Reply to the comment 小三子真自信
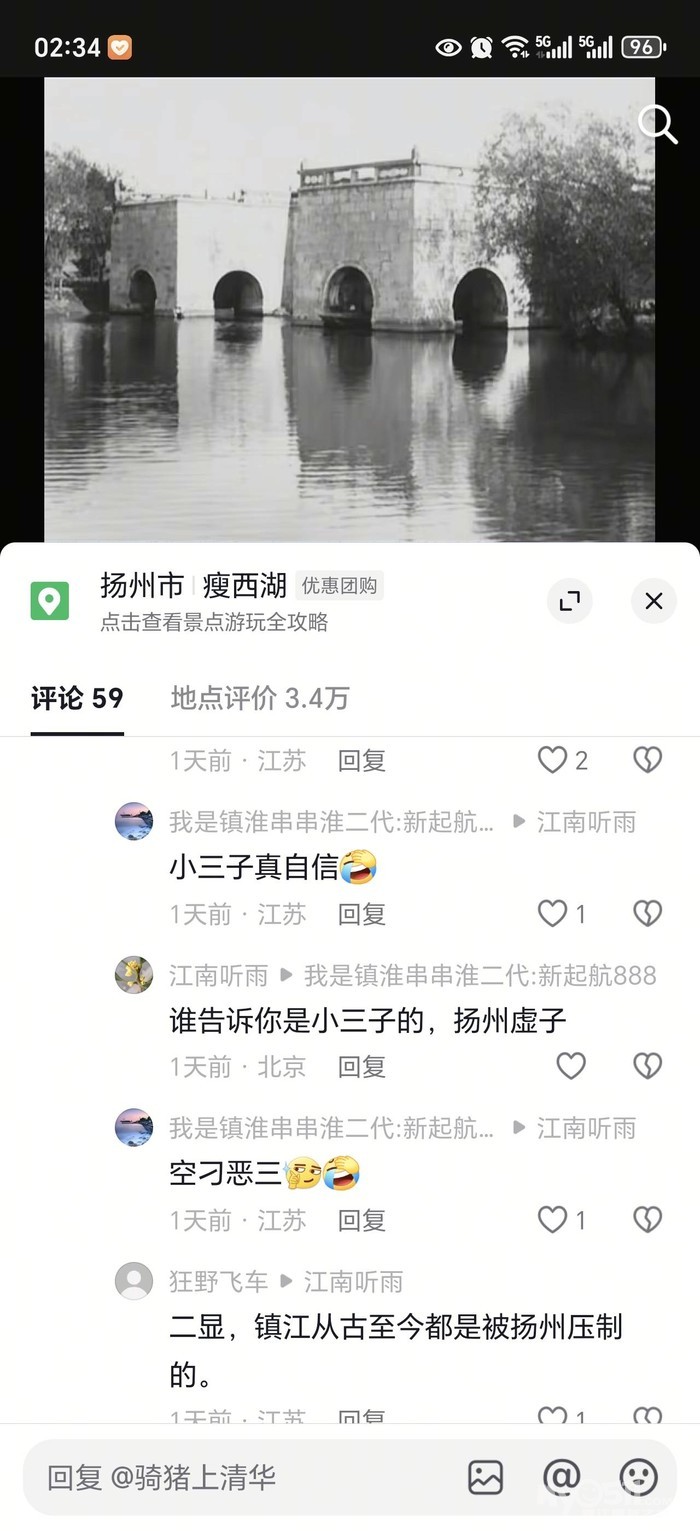The height and width of the screenshot is (1531, 700). tap(361, 914)
